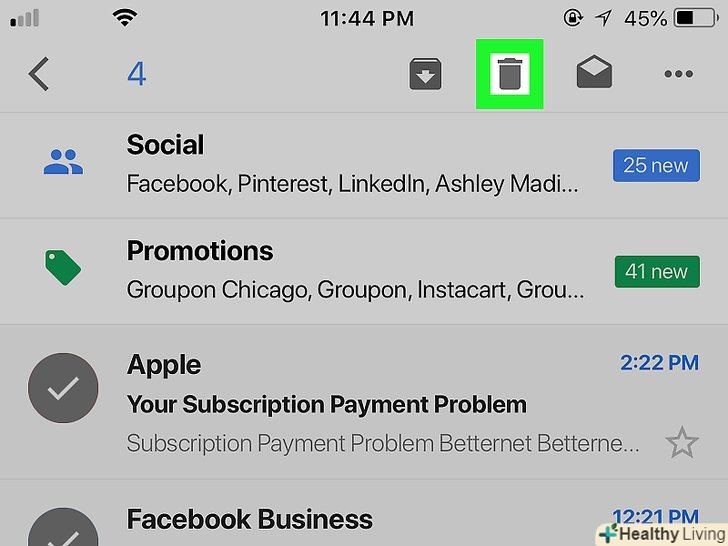
Task: Exit selection mode with the back arrow
Action: (39, 75)
